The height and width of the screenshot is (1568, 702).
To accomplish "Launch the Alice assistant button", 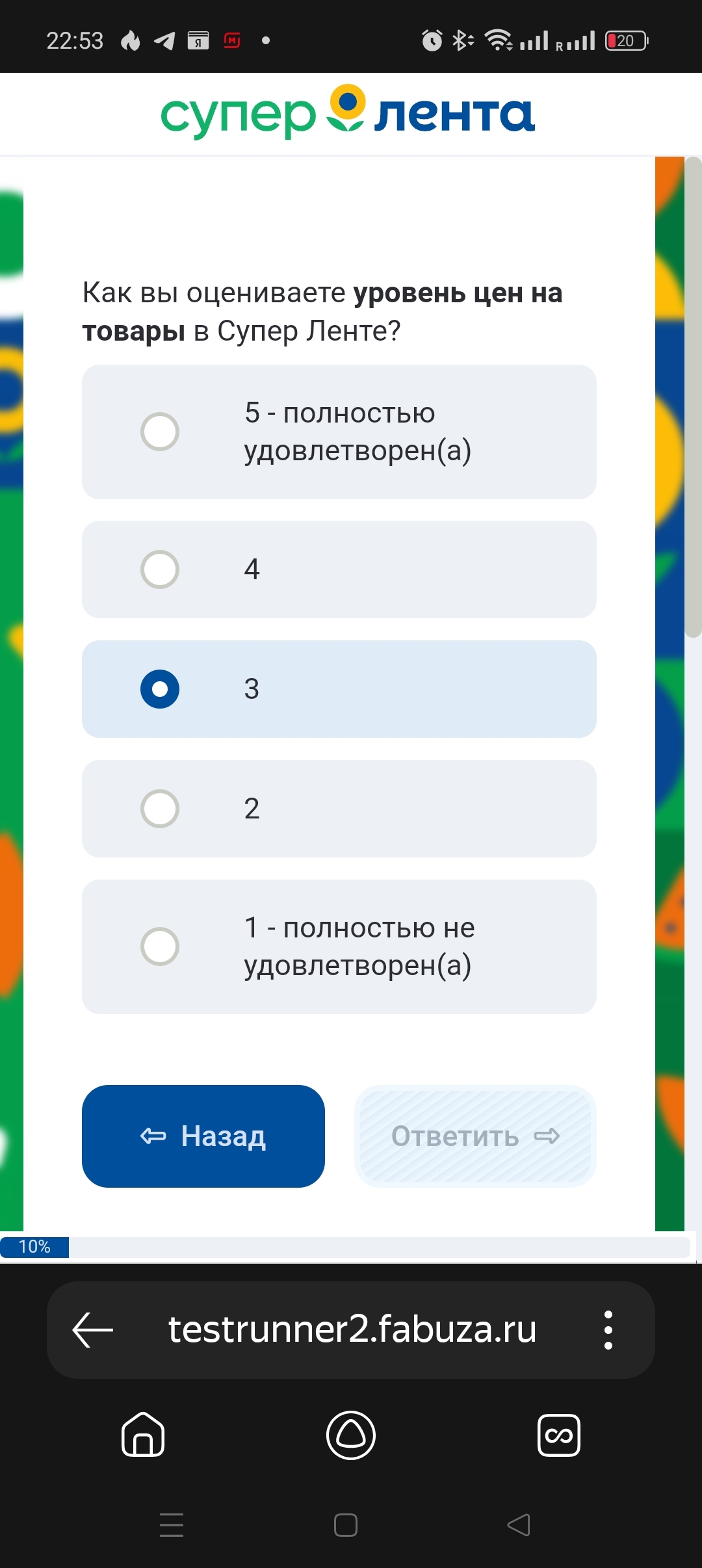I will pos(351,1435).
